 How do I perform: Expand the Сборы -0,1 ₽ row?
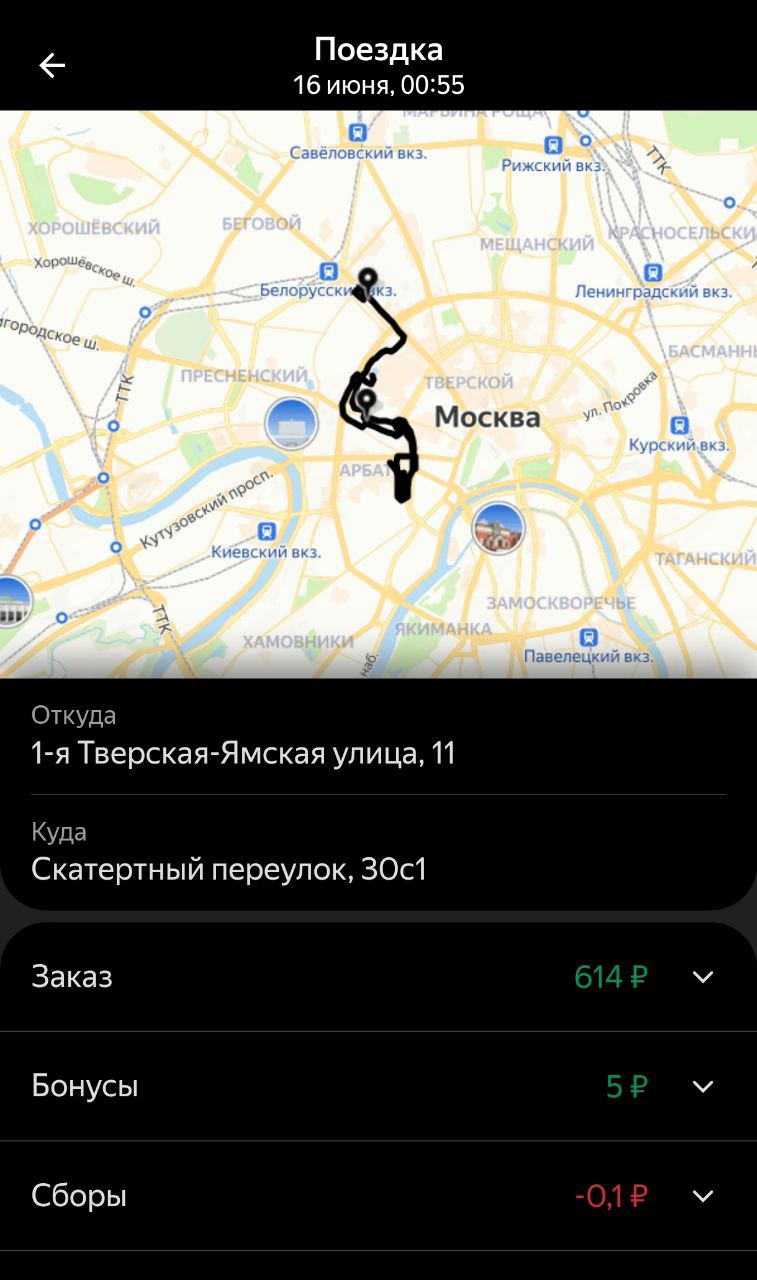pyautogui.click(x=703, y=1196)
